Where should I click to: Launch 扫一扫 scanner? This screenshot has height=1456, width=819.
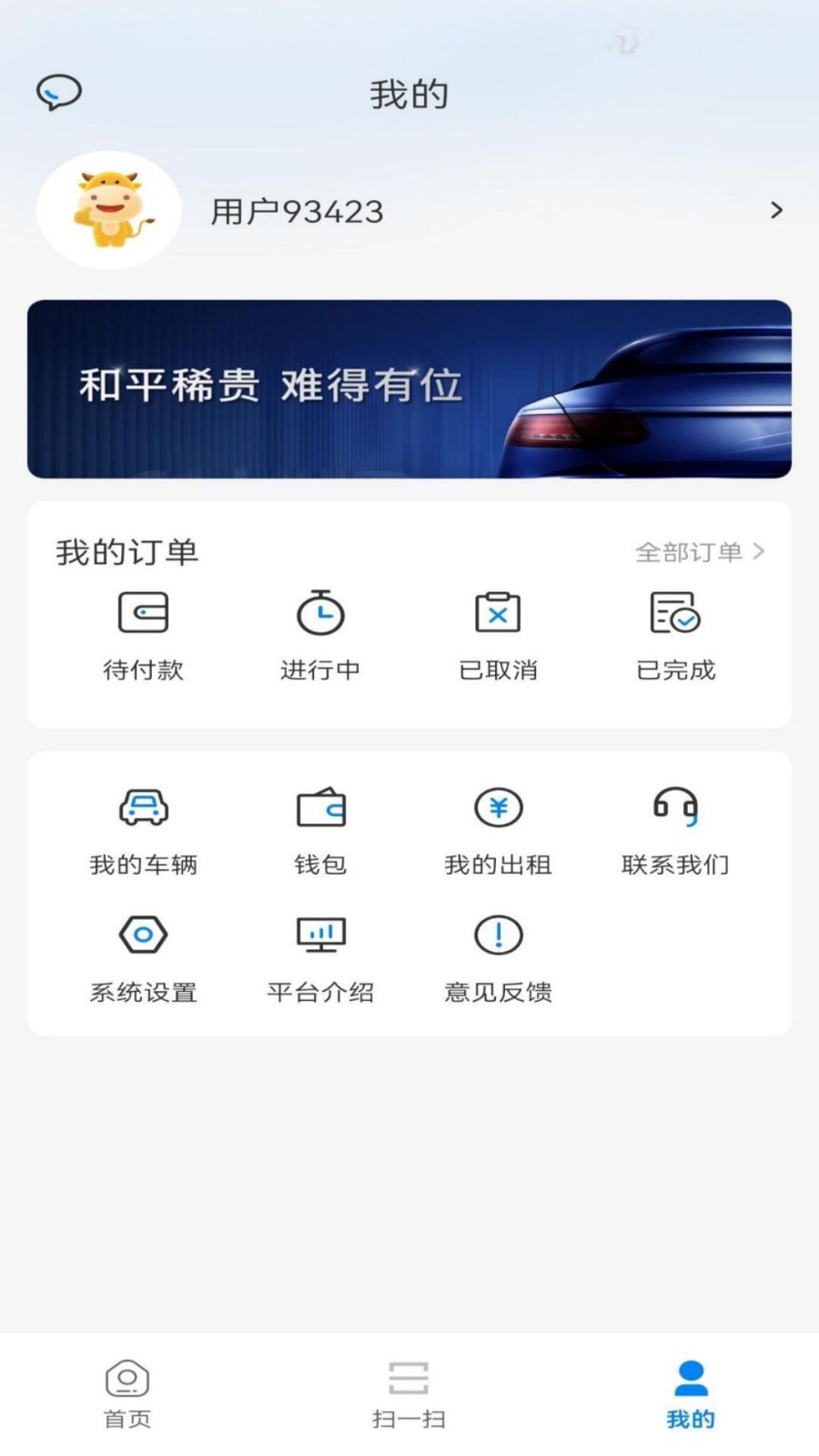tap(409, 1393)
